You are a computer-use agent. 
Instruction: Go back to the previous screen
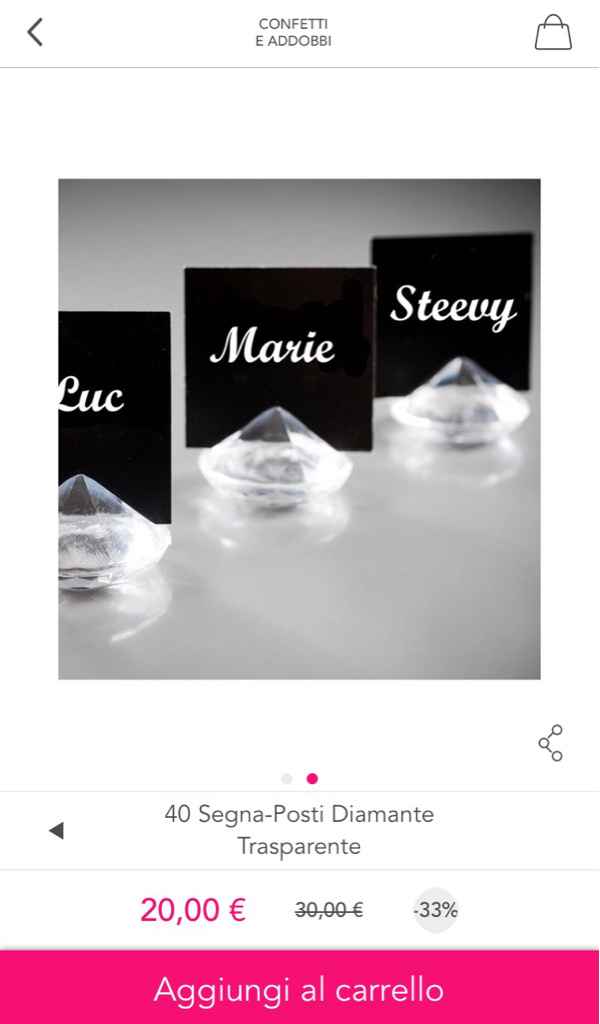[x=35, y=33]
